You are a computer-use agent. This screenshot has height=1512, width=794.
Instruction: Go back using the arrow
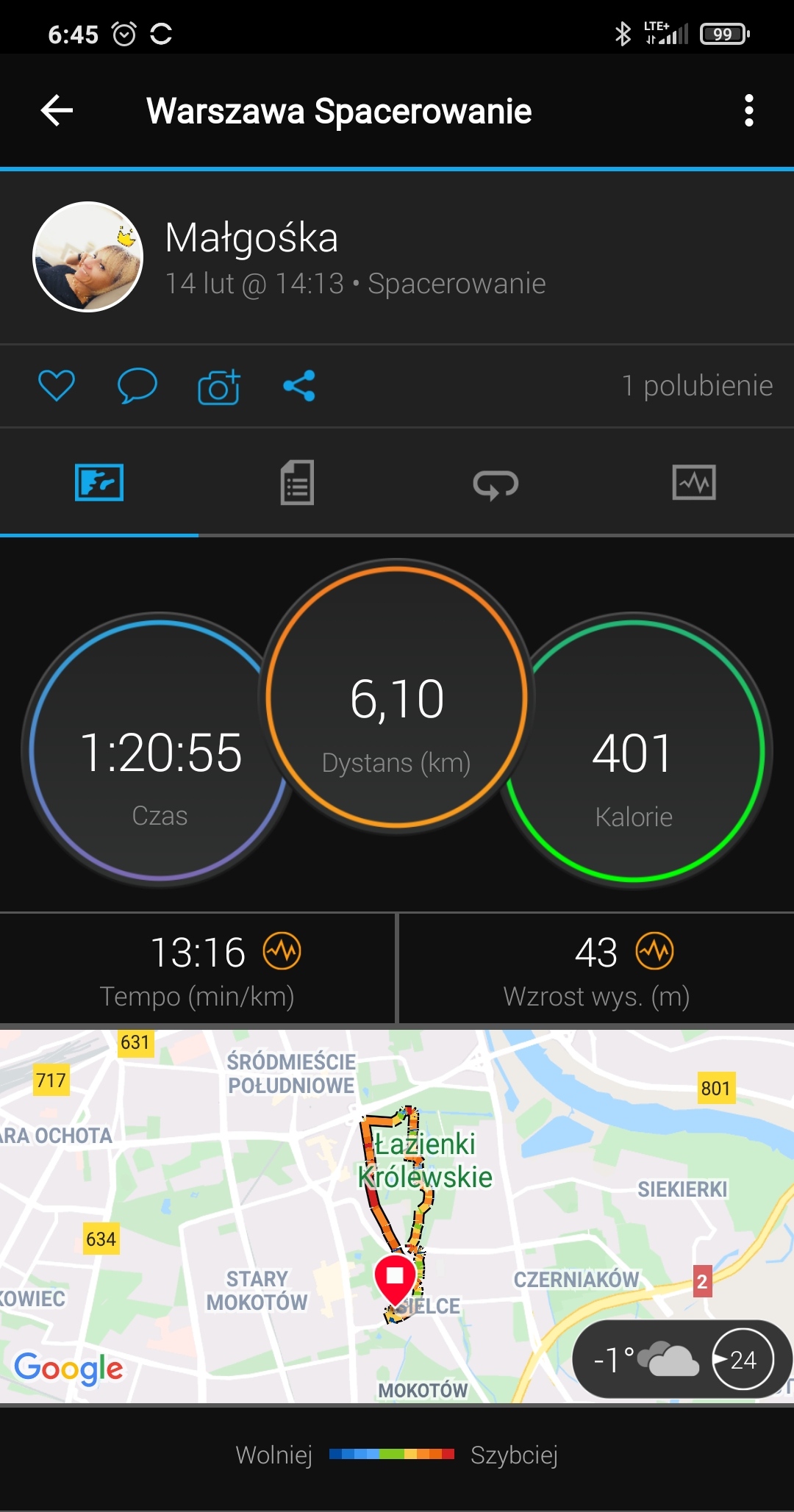57,111
